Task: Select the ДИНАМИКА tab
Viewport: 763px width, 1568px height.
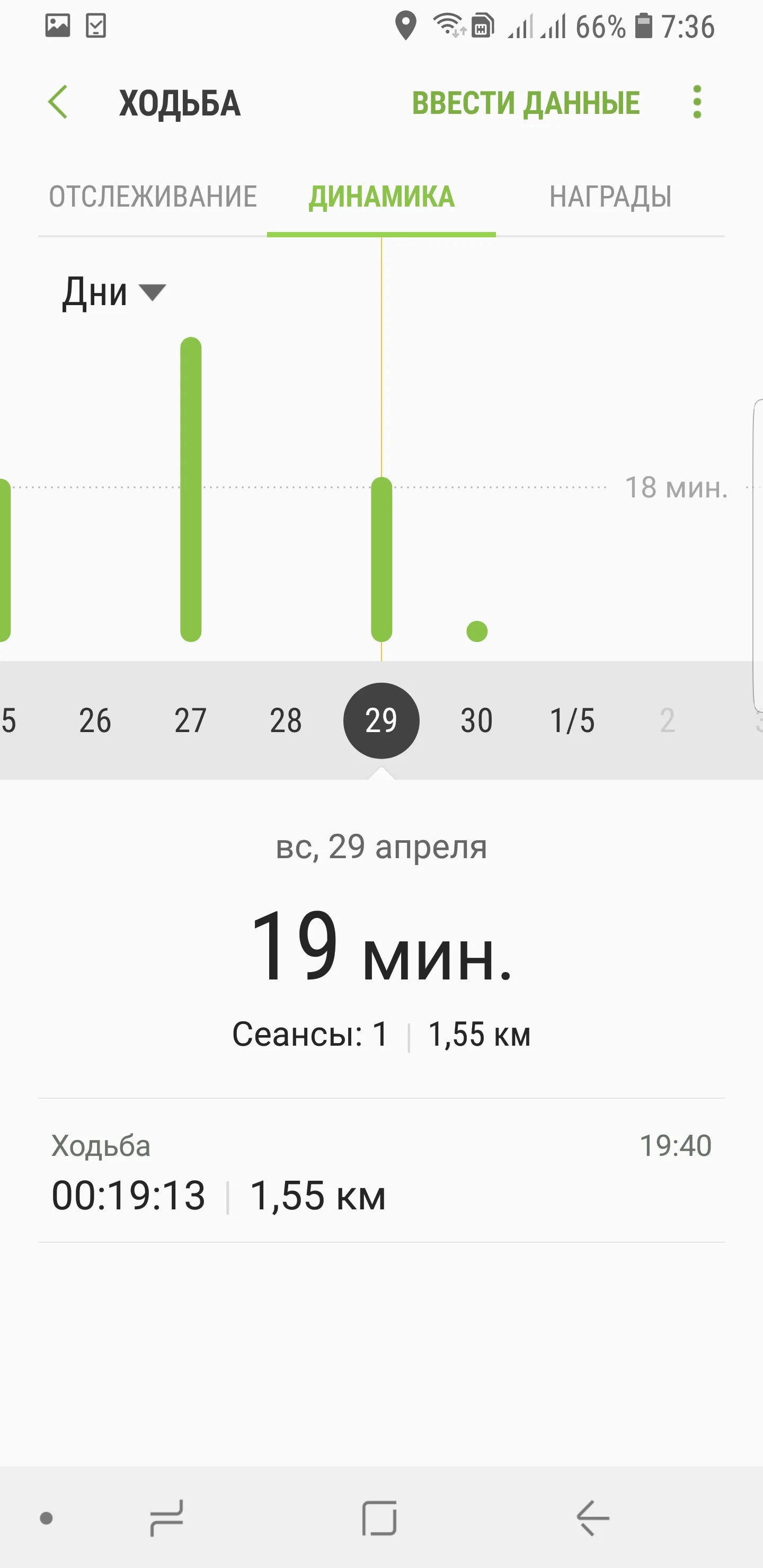Action: click(381, 197)
